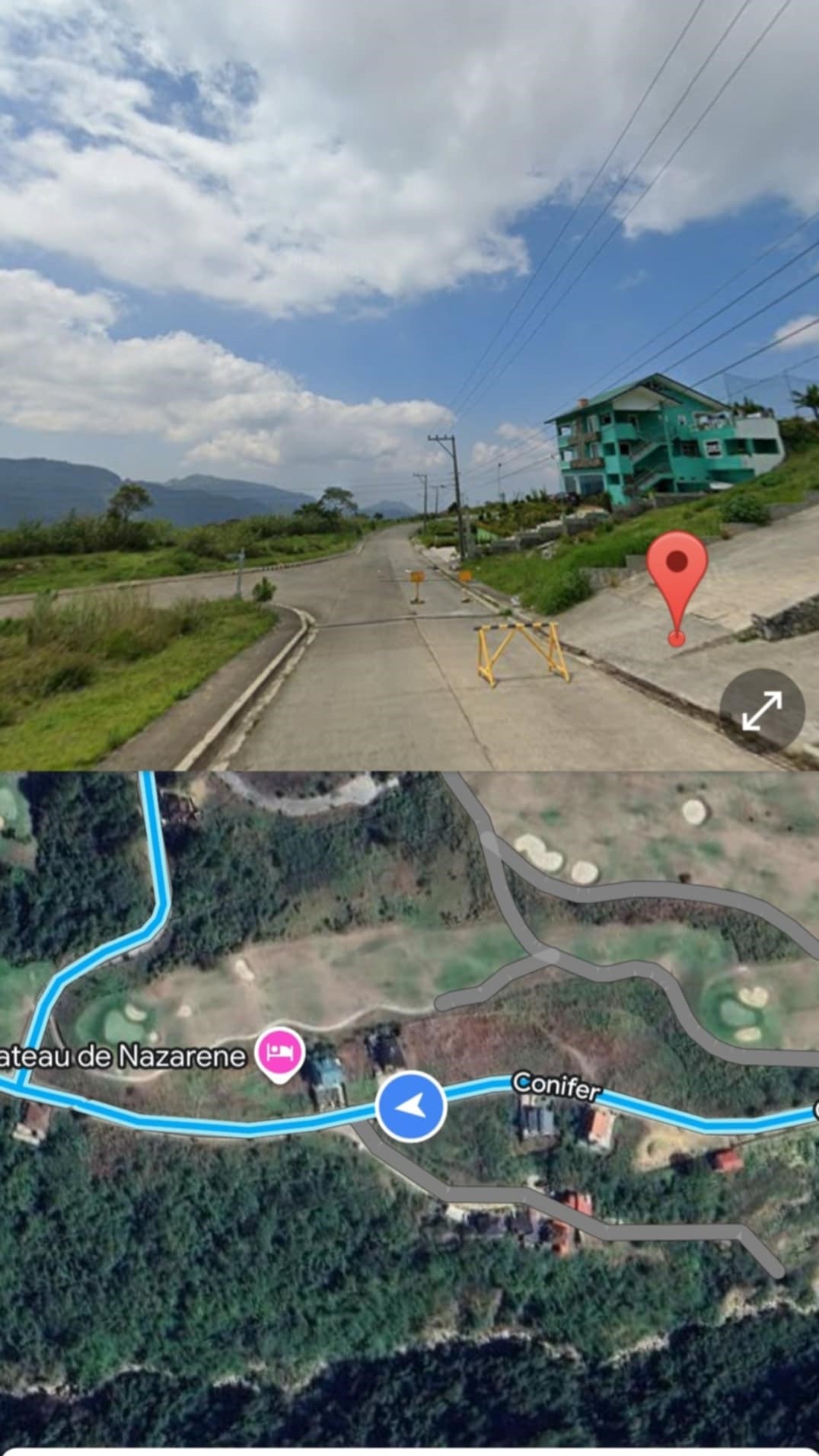Open the Chateau de Nazarene place label
The height and width of the screenshot is (1456, 819).
pos(122,1055)
